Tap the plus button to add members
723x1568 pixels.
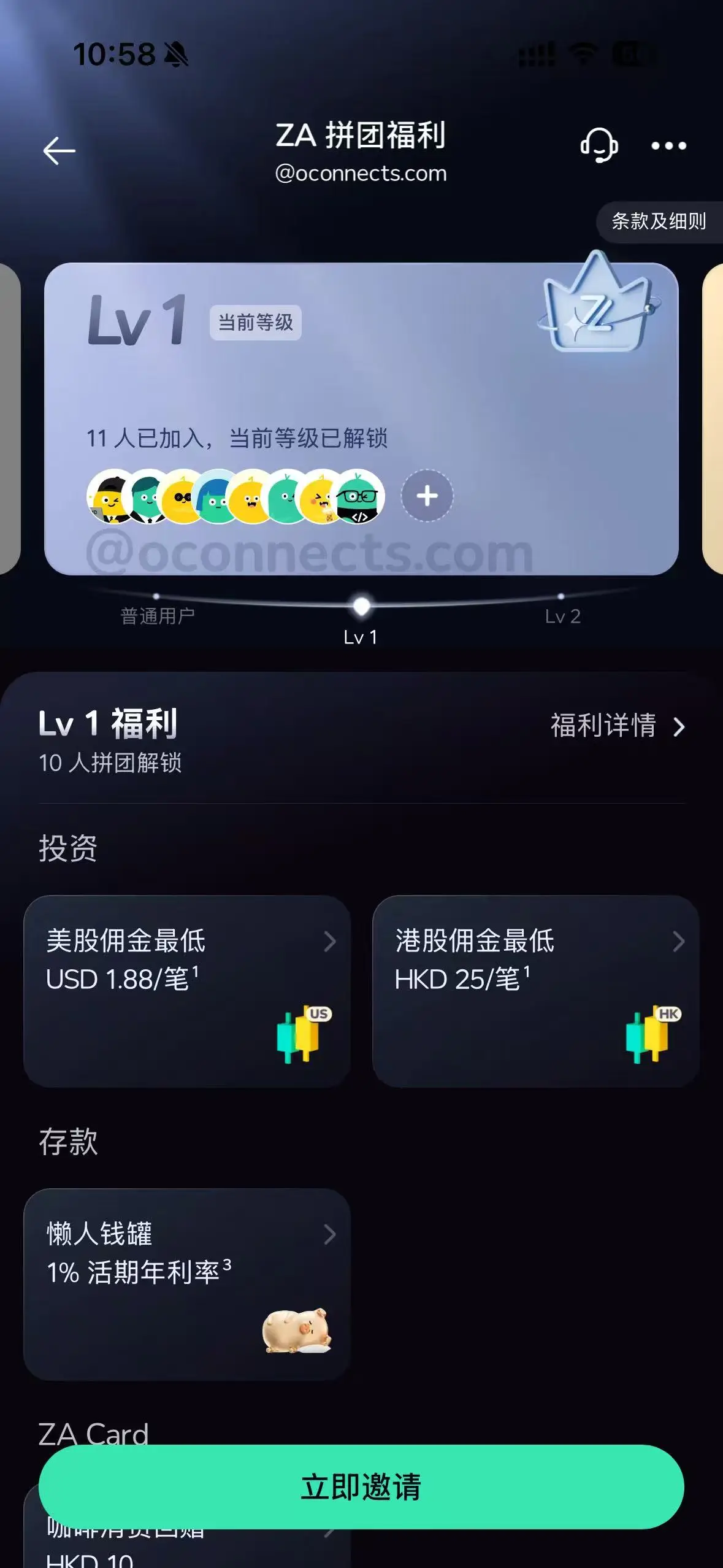[427, 496]
